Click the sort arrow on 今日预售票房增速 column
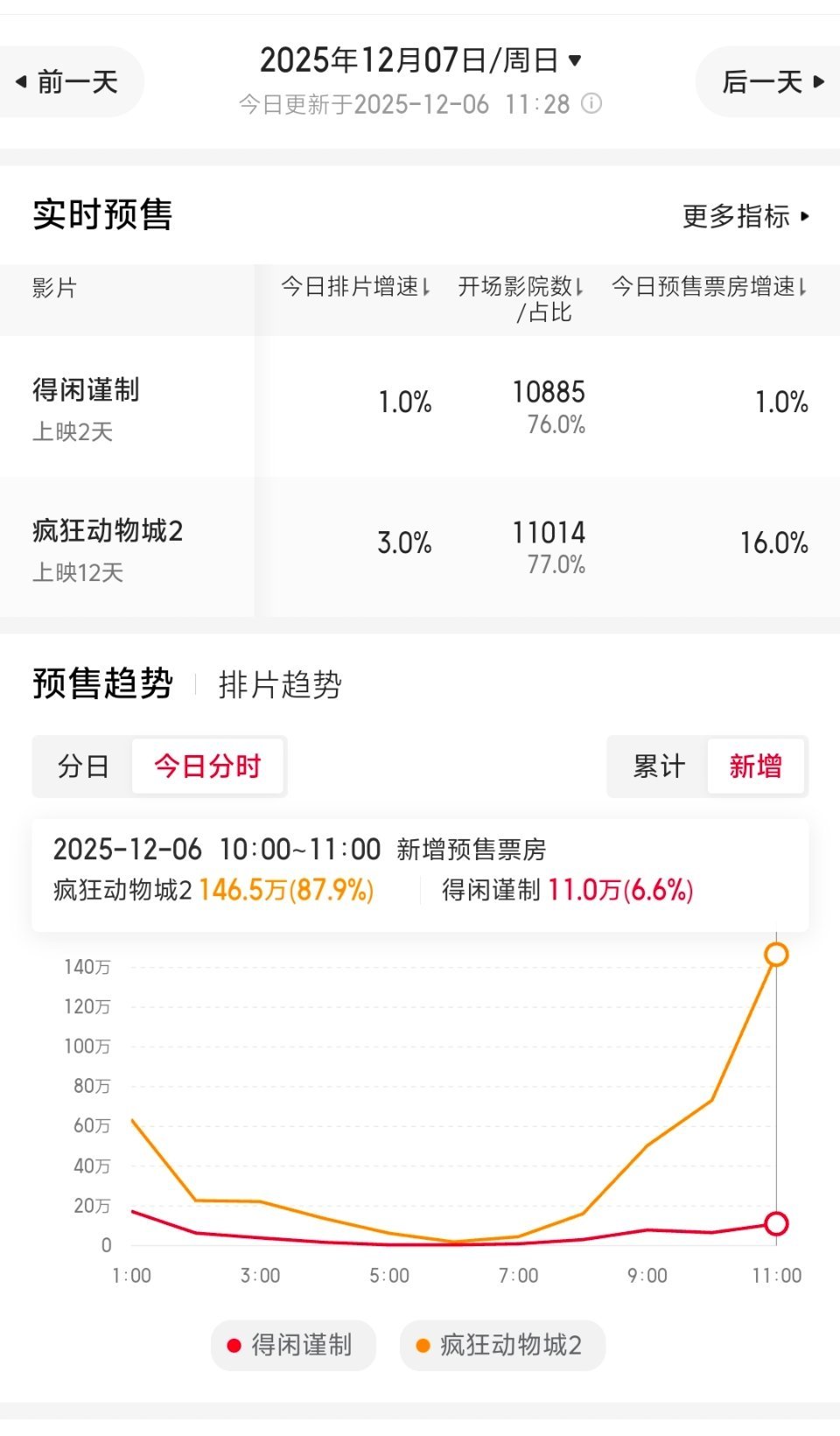The image size is (840, 1436). point(801,285)
